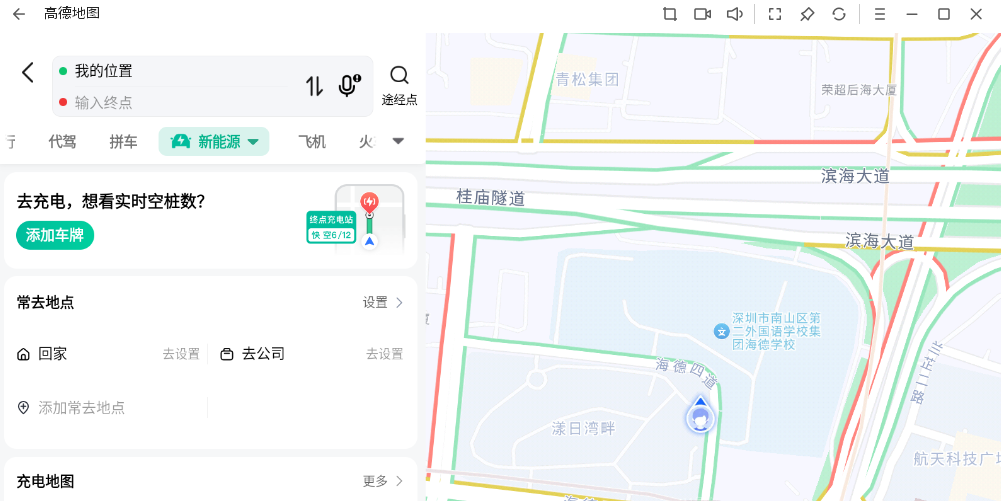Open 设置 for frequent places

(383, 303)
